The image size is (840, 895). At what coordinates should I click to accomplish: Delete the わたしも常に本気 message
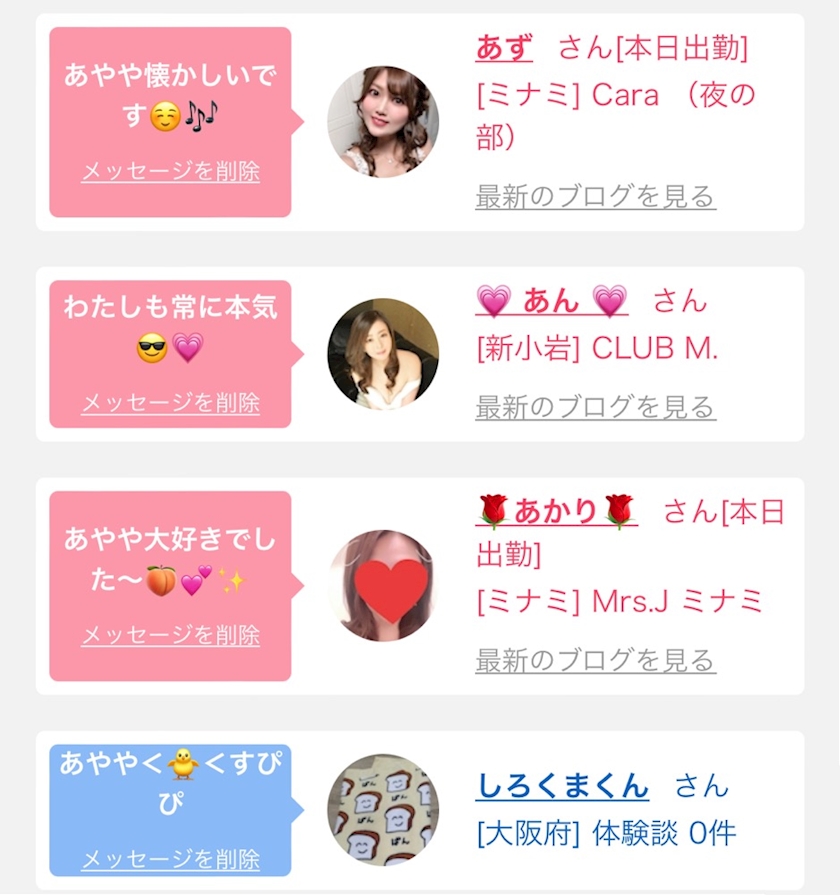tap(170, 403)
